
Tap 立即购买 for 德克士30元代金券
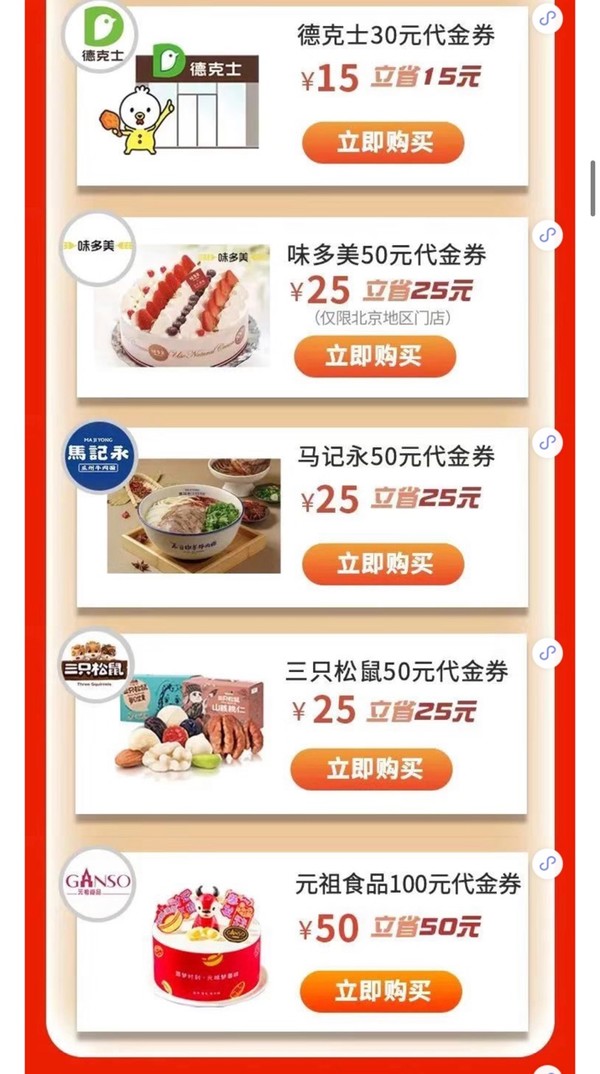[383, 142]
